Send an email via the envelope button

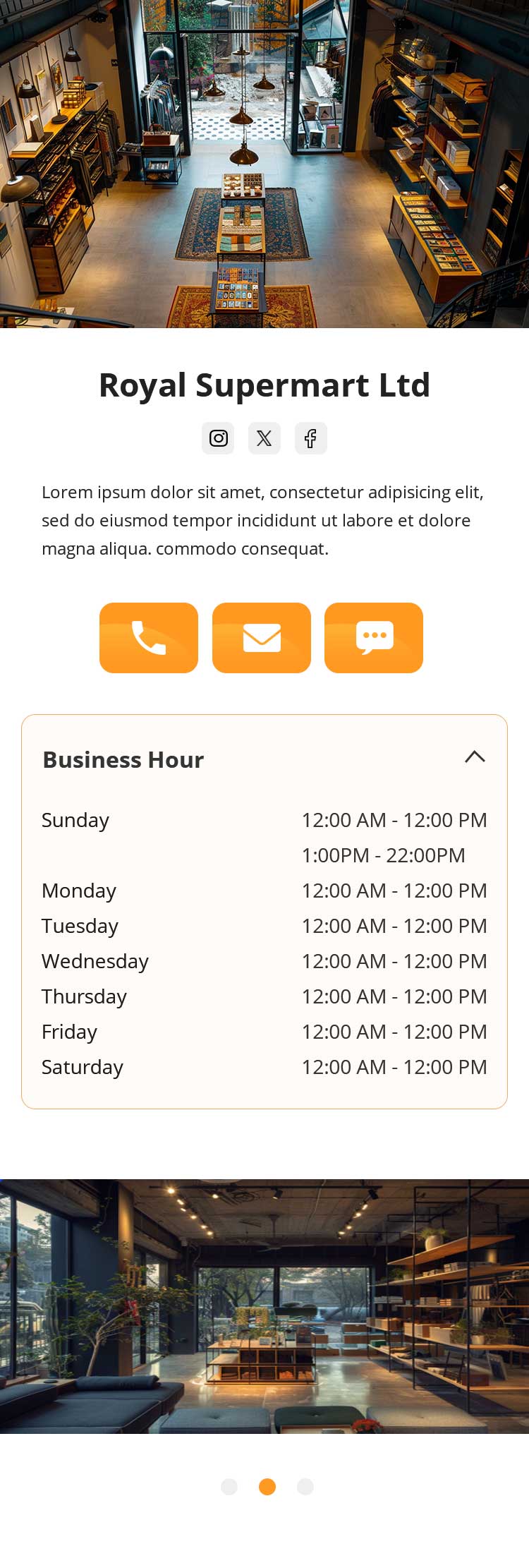click(262, 638)
